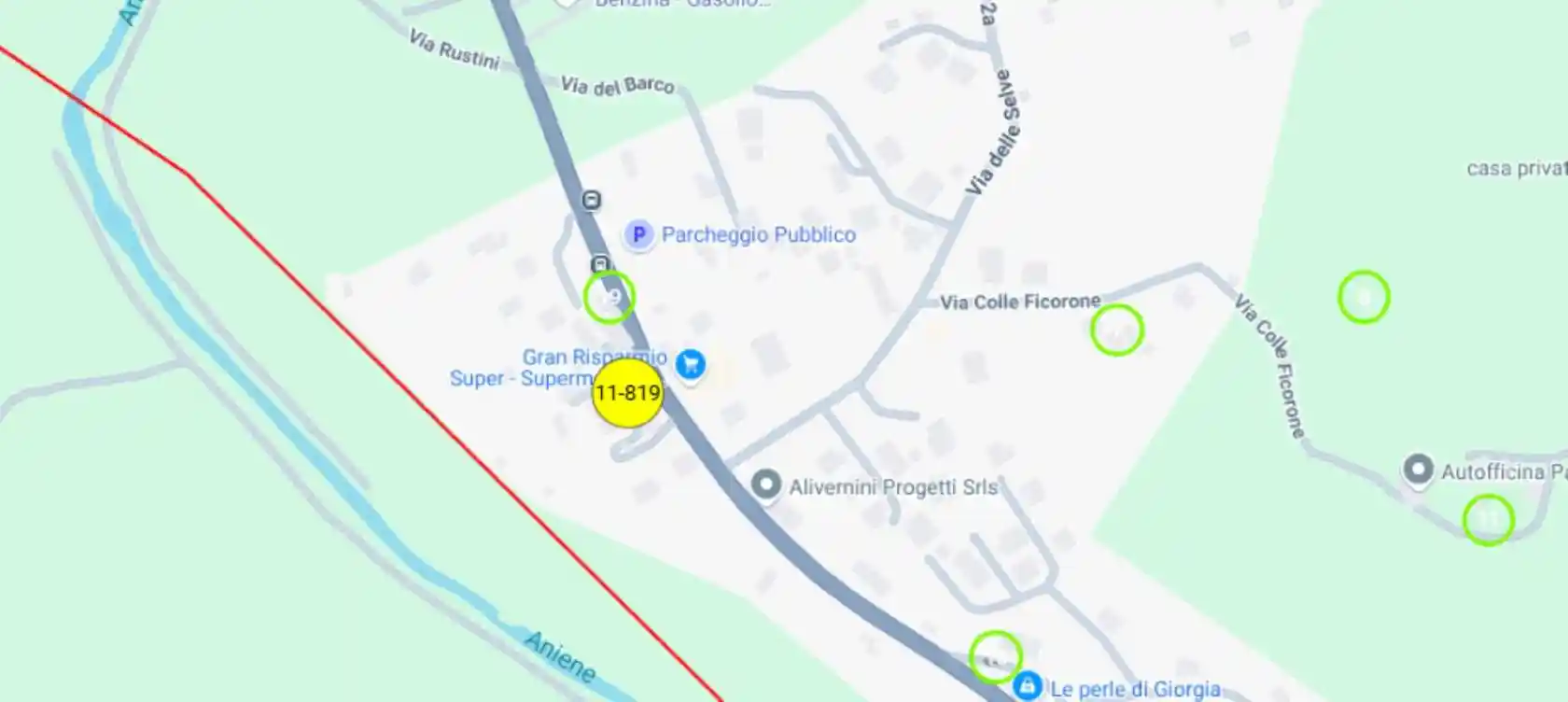
Task: Select the Autofficina place pin
Action: pos(1418,470)
